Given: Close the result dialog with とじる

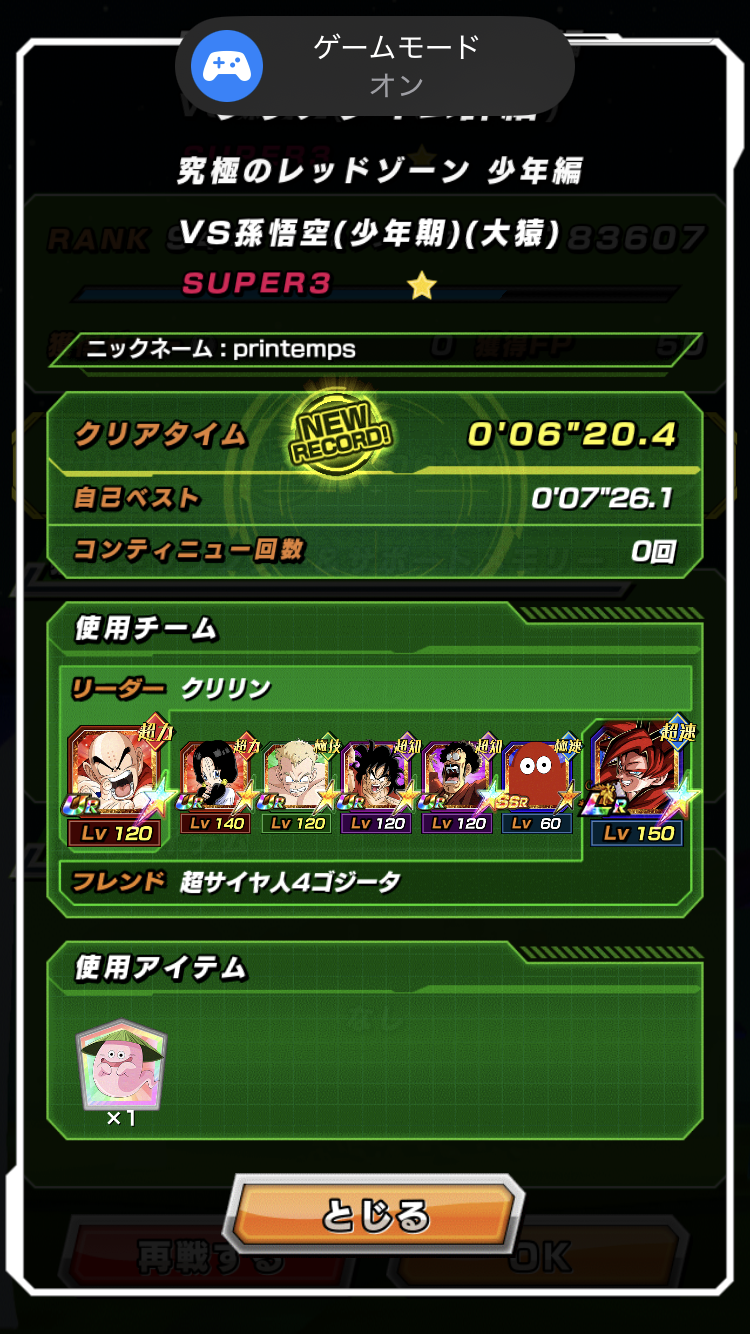Looking at the screenshot, I should pyautogui.click(x=374, y=1214).
